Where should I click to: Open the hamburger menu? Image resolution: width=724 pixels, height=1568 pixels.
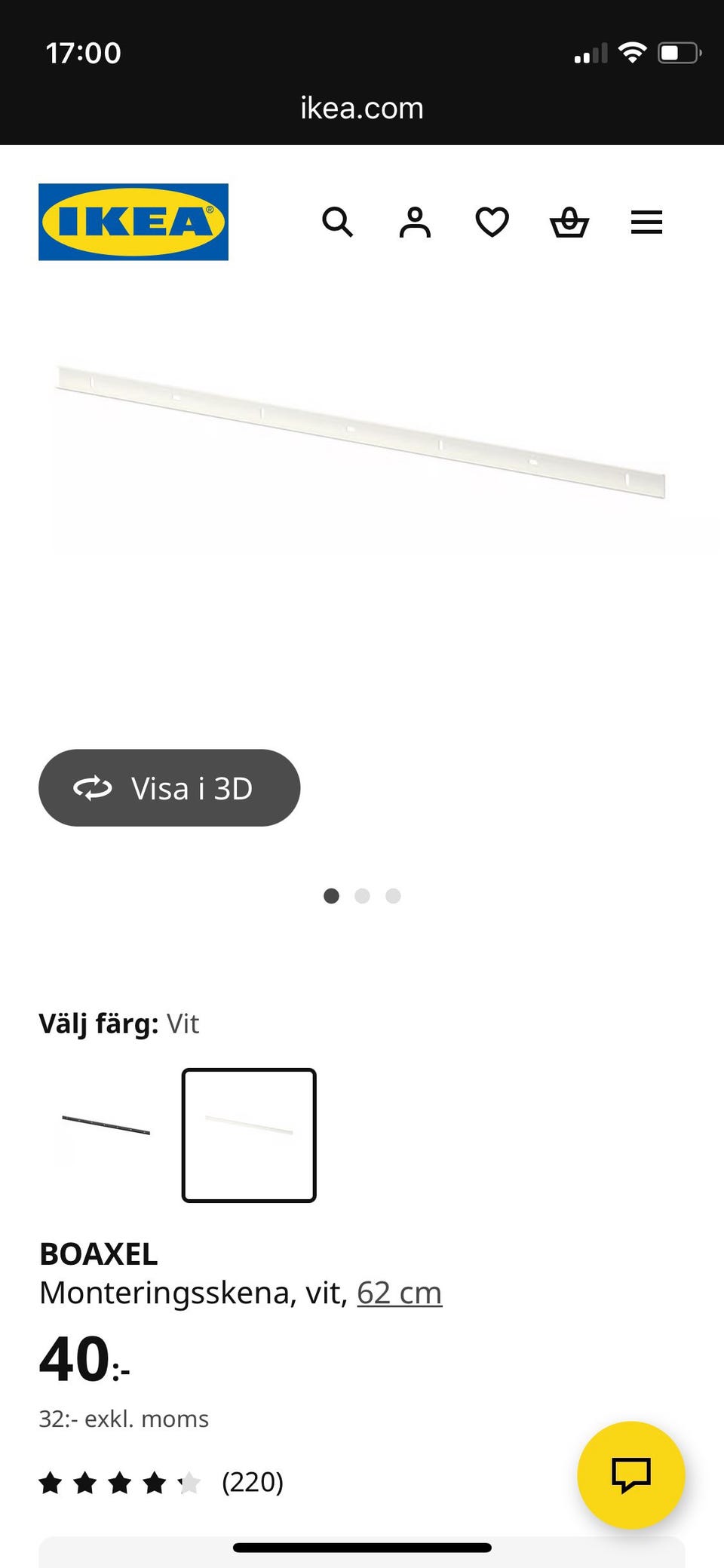(646, 222)
